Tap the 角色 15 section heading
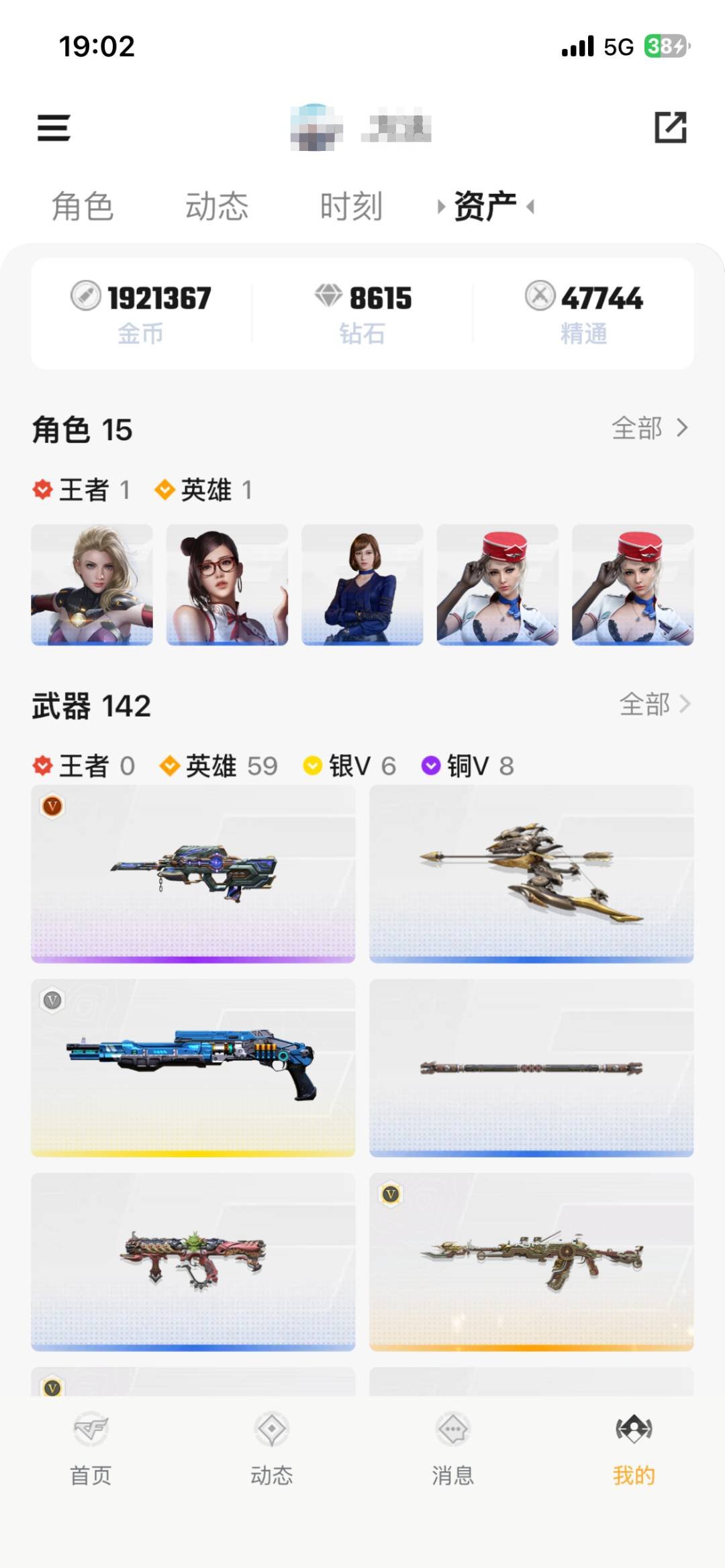 pyautogui.click(x=82, y=429)
